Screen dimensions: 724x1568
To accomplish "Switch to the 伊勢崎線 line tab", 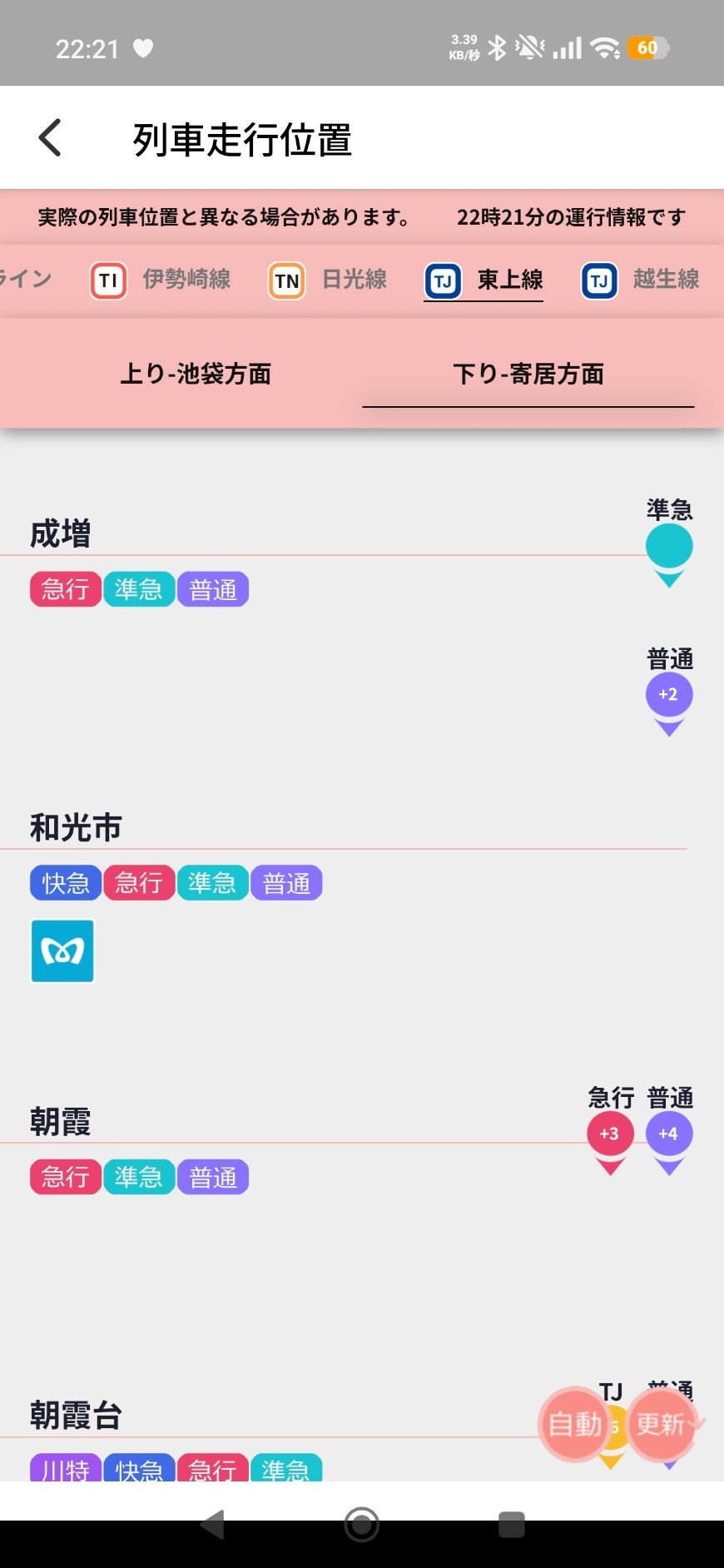I will pos(161,280).
